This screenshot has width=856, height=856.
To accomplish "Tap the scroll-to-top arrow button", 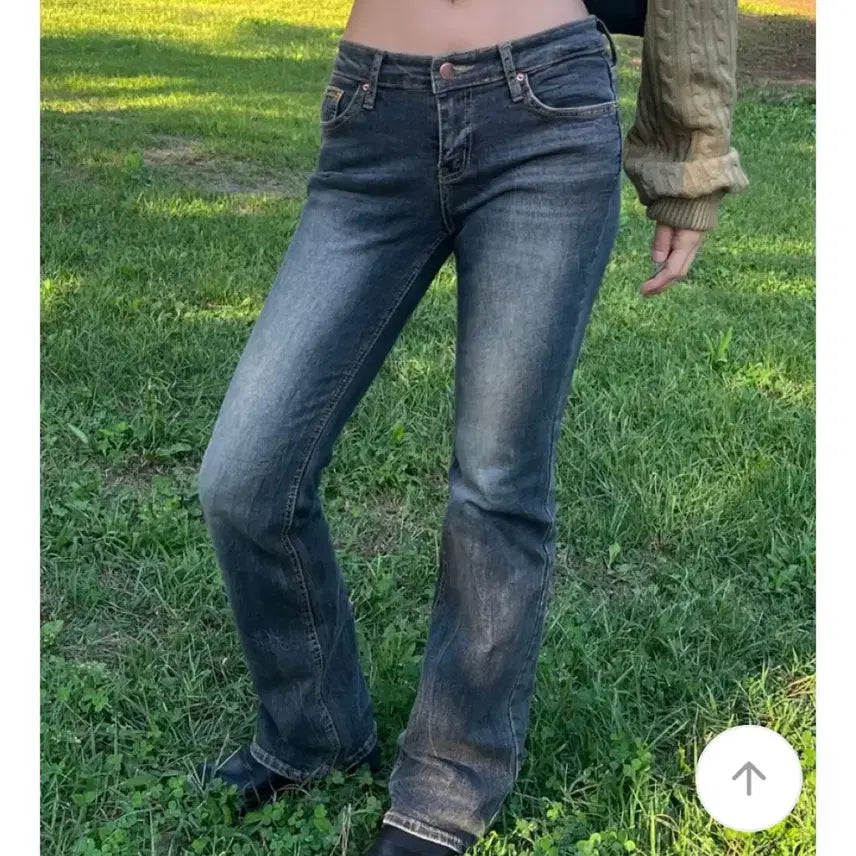I will click(748, 777).
